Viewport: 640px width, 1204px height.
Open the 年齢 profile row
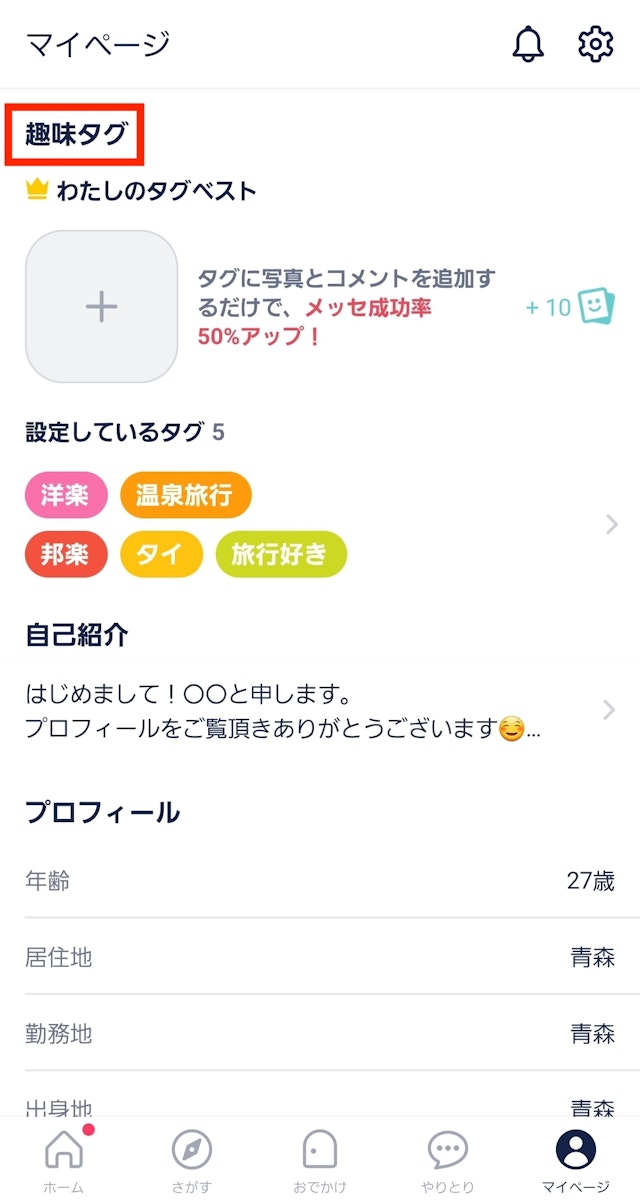(320, 881)
